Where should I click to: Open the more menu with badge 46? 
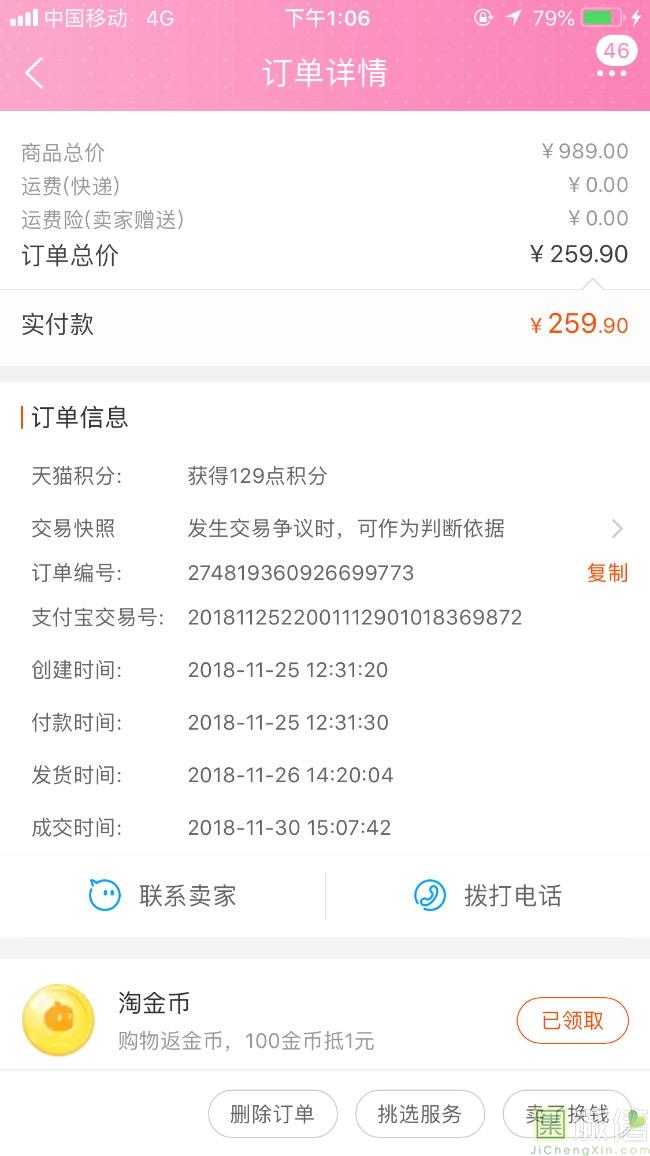tap(613, 59)
